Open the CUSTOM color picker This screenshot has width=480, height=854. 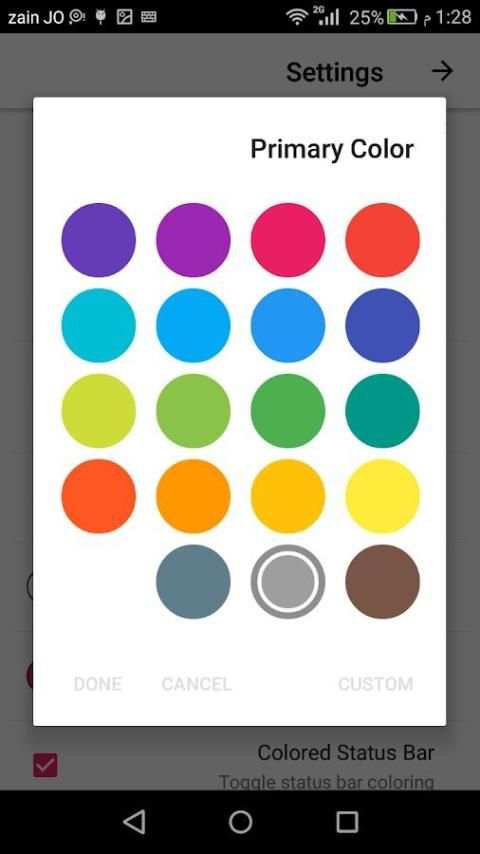pos(375,684)
